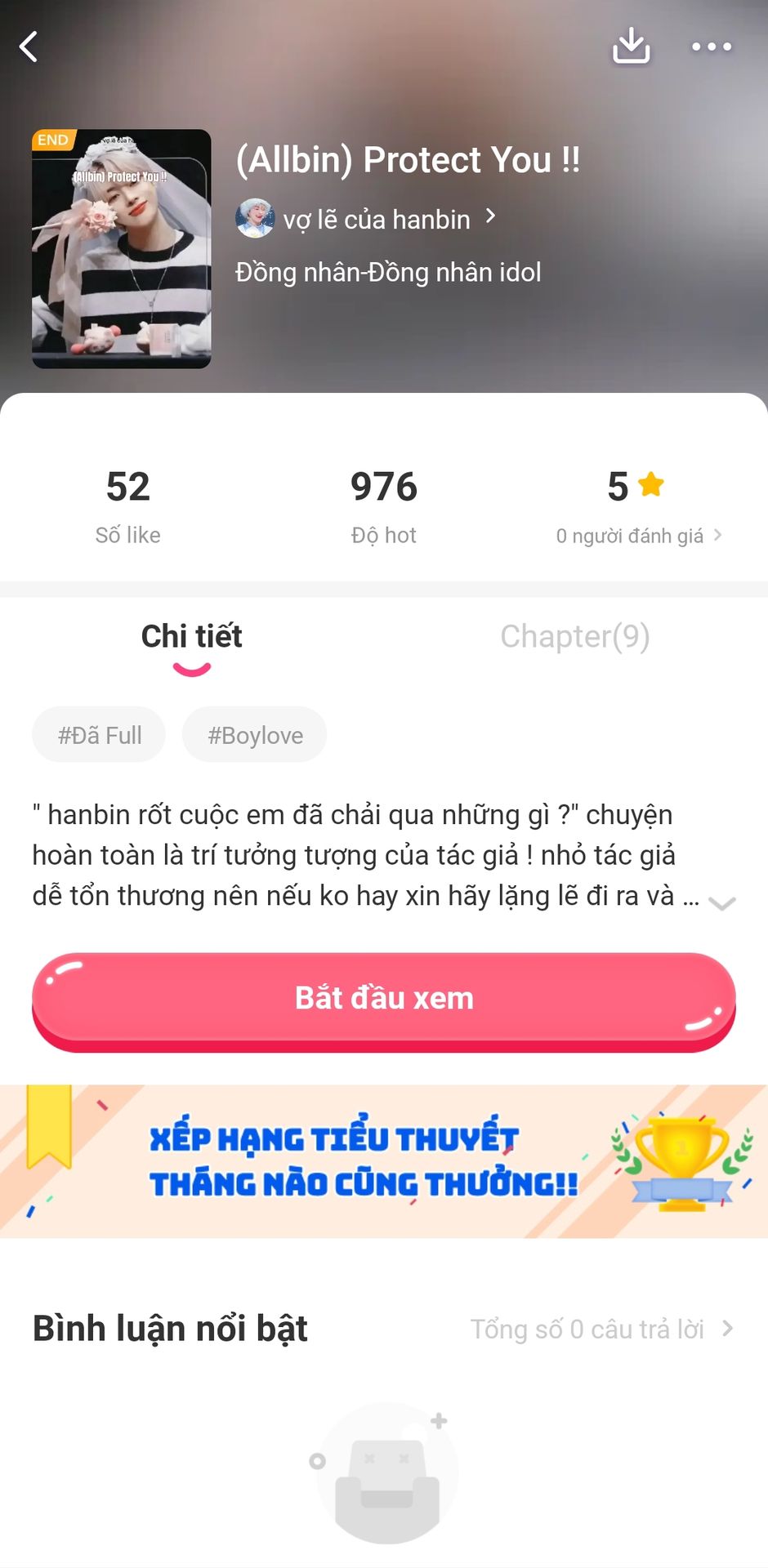Image resolution: width=768 pixels, height=1568 pixels.
Task: Open the three-dot overflow menu
Action: tap(711, 47)
